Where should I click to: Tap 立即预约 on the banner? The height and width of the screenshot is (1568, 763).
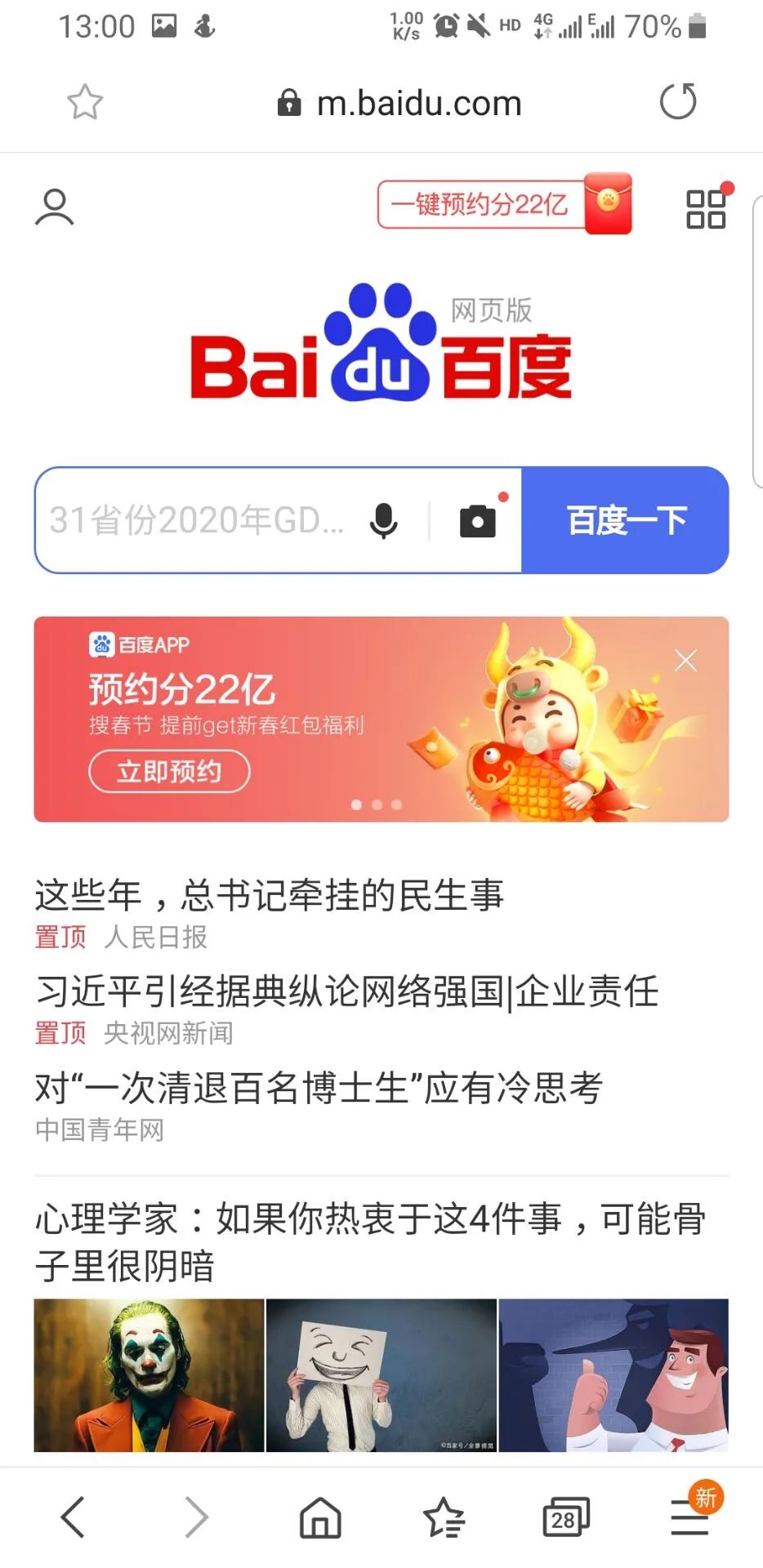pos(169,771)
